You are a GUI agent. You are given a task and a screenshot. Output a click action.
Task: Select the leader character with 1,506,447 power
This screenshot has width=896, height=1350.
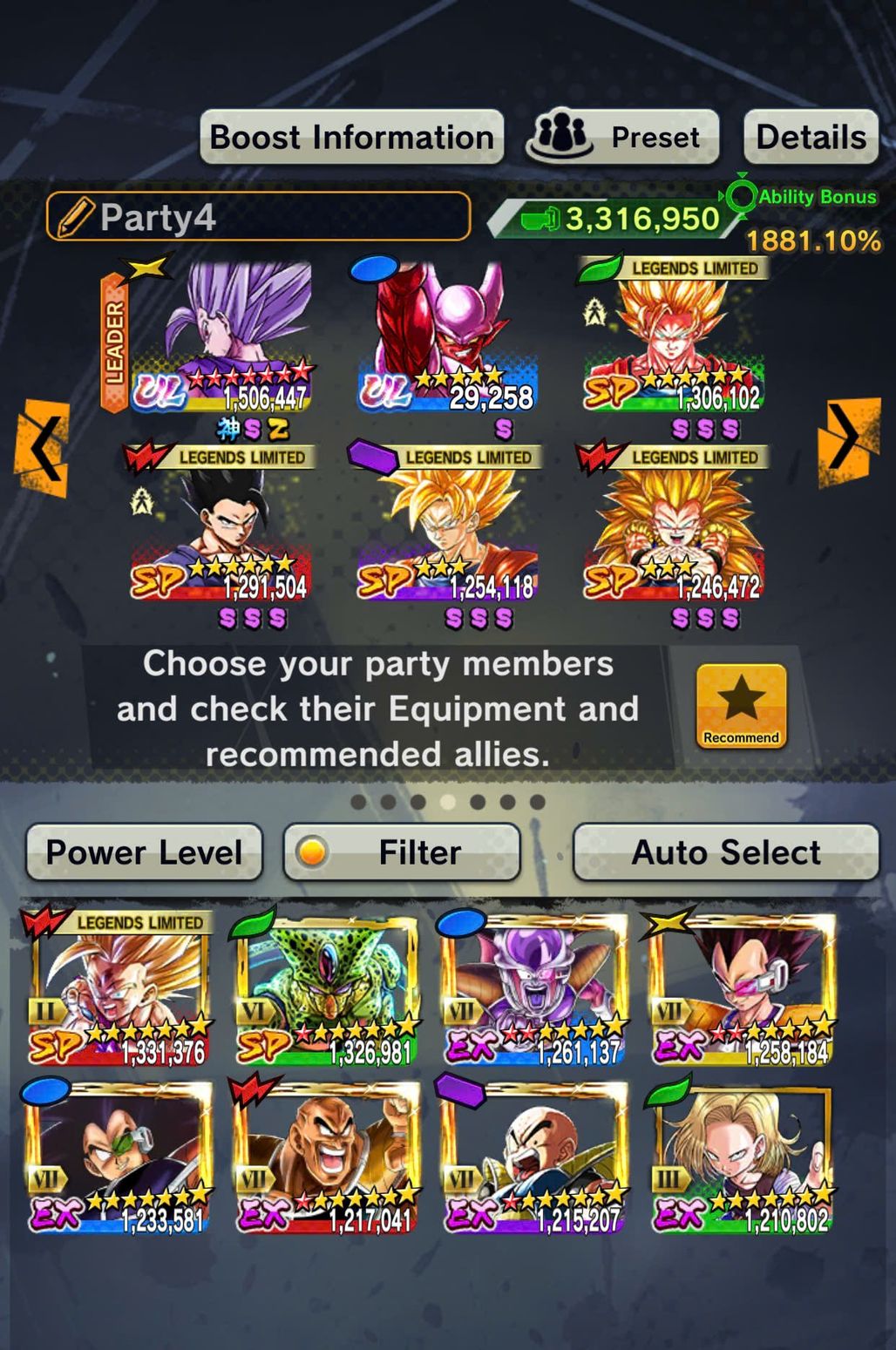point(221,340)
